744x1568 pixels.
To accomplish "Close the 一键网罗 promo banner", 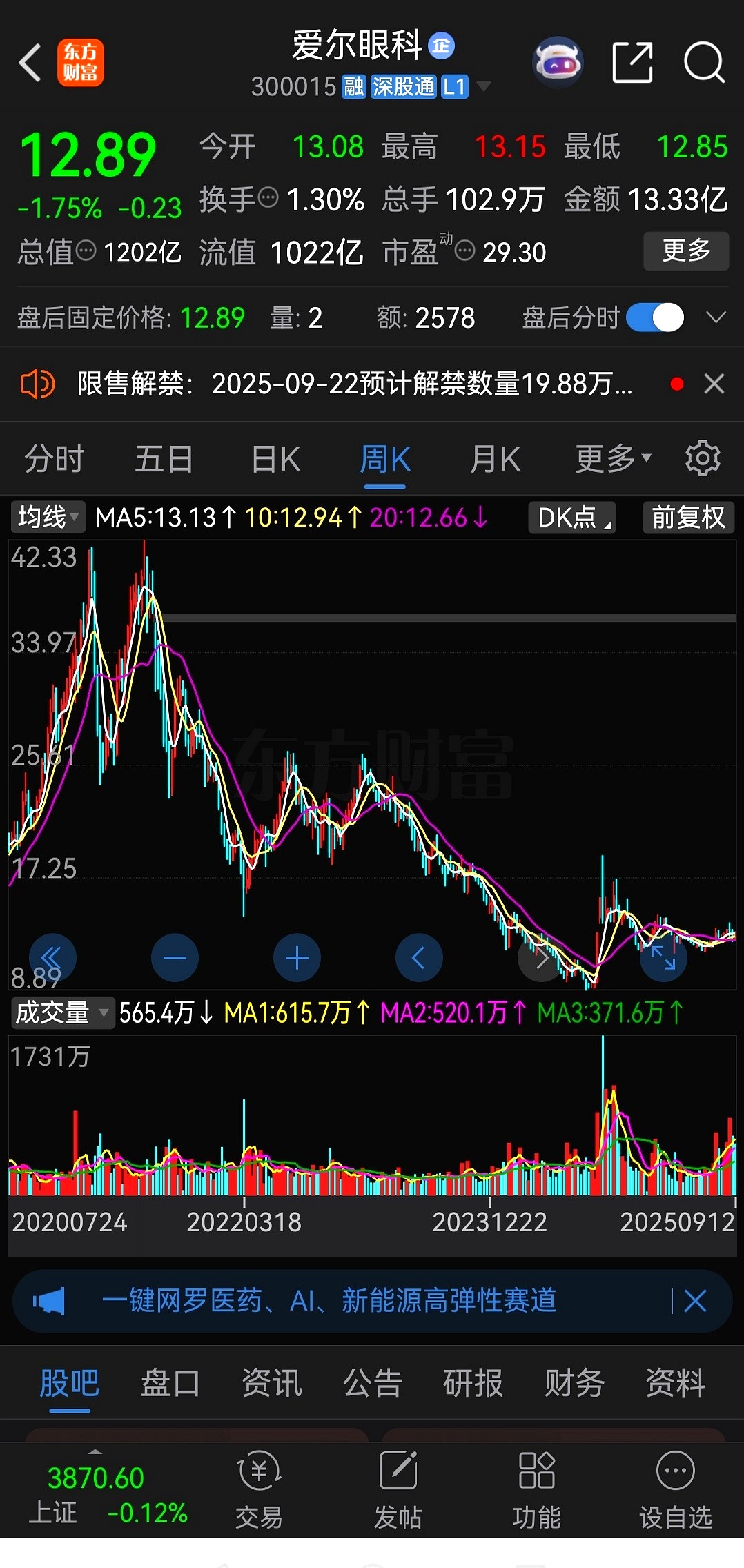I will (696, 1300).
